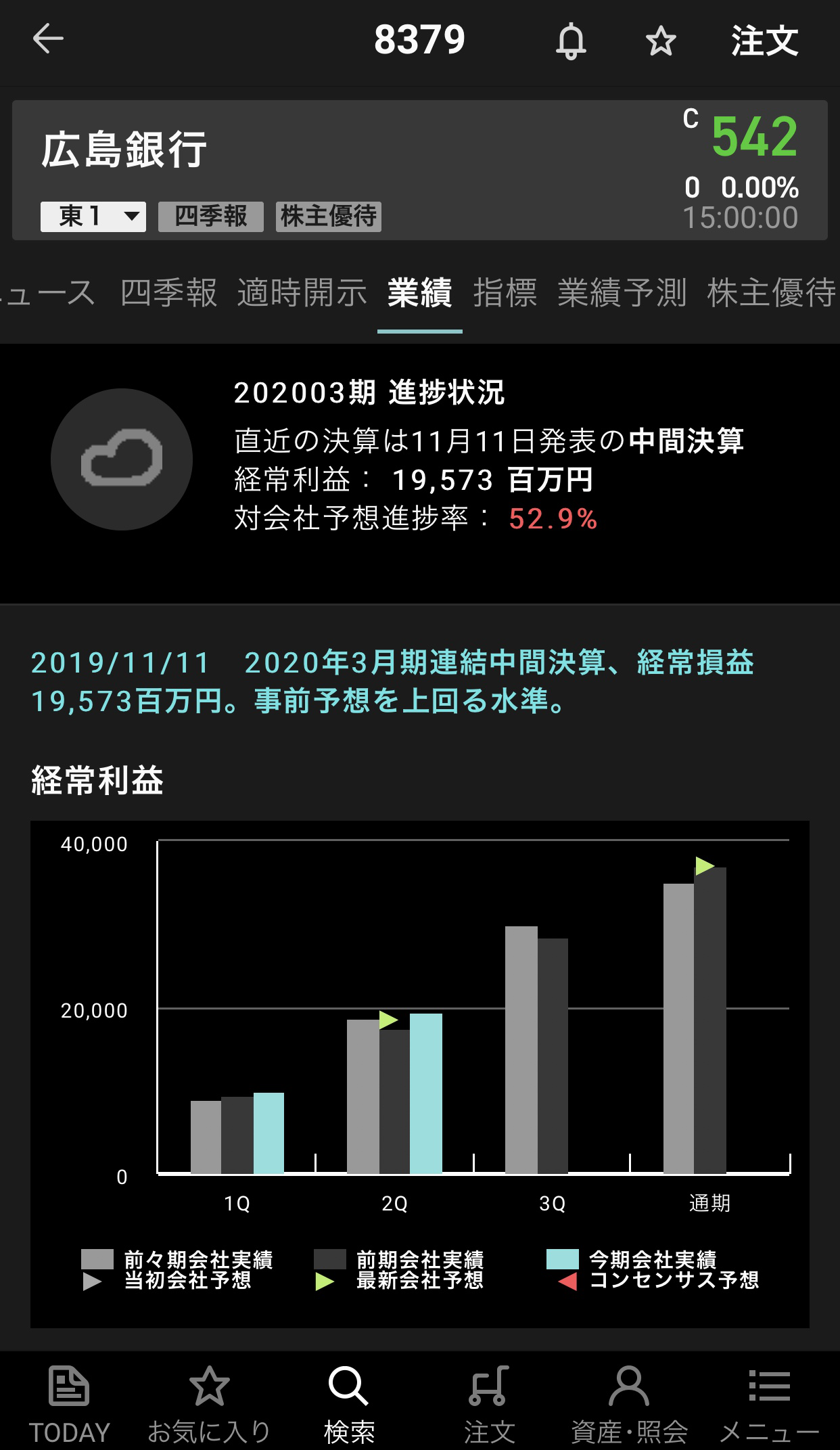This screenshot has height=1450, width=840.
Task: Open the 四季報 chip under 広島銀行
Action: pyautogui.click(x=211, y=217)
